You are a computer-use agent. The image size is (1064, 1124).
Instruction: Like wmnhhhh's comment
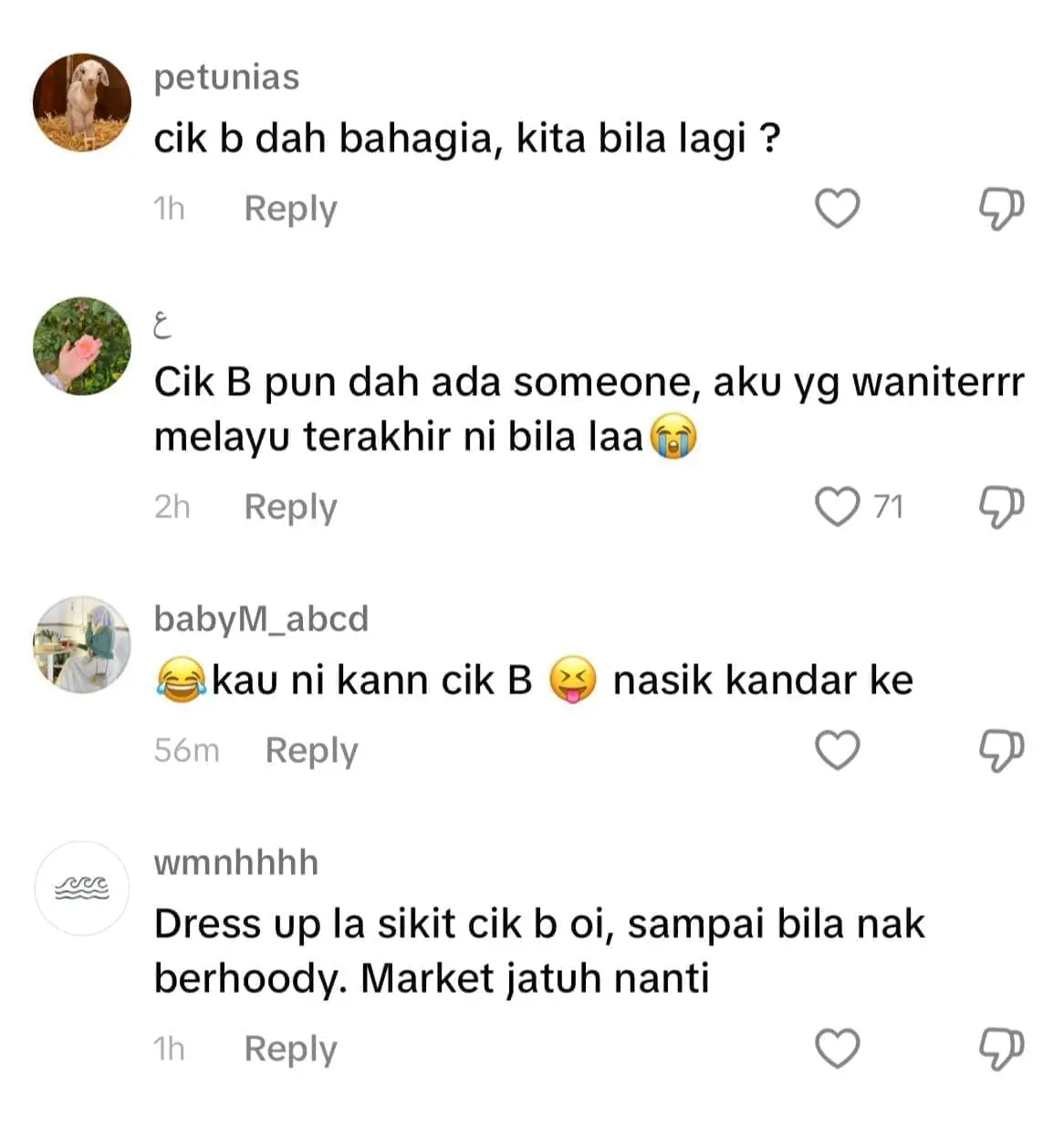tap(837, 1048)
